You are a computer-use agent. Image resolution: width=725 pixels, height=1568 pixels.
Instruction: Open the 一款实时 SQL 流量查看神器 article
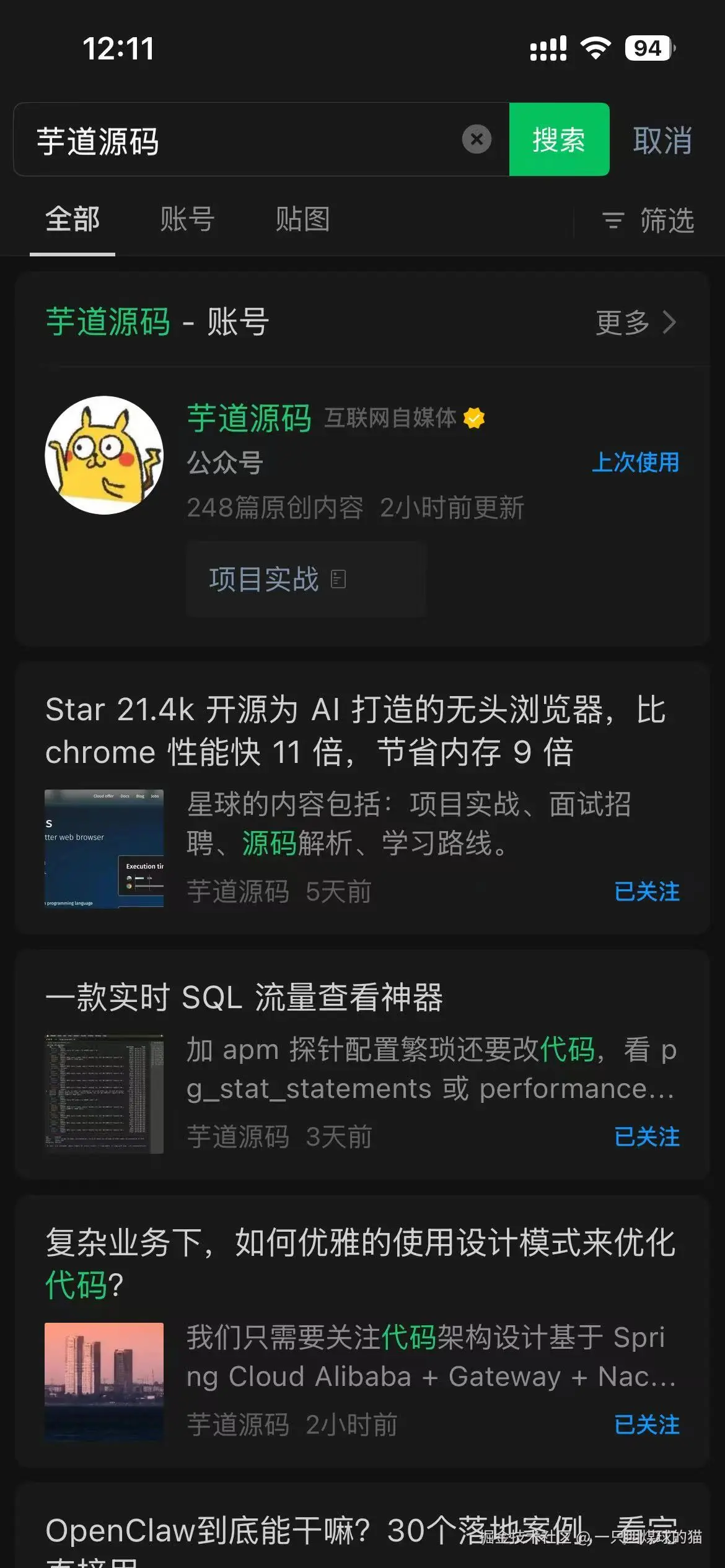[244, 998]
